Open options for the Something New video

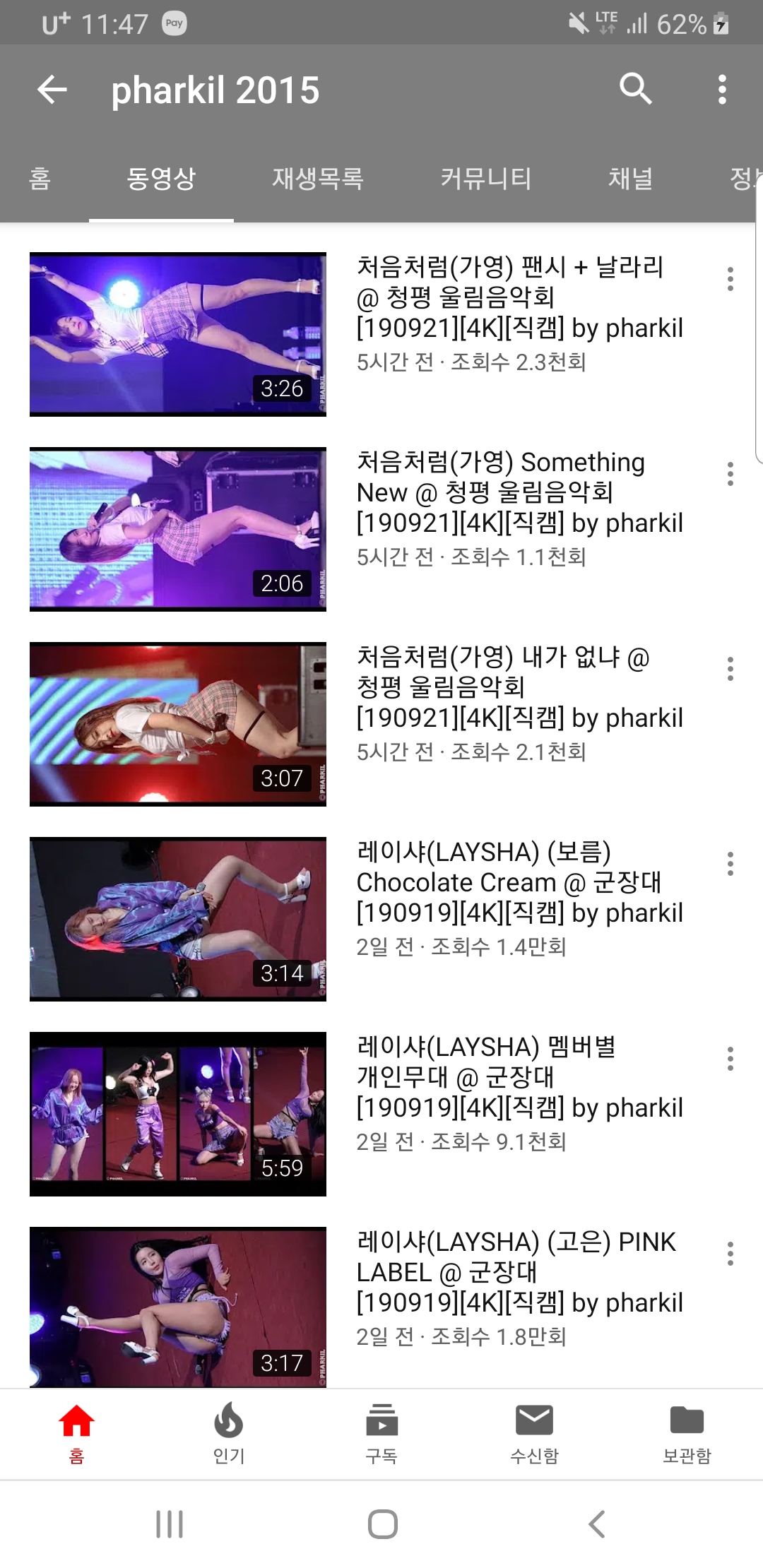(x=730, y=474)
